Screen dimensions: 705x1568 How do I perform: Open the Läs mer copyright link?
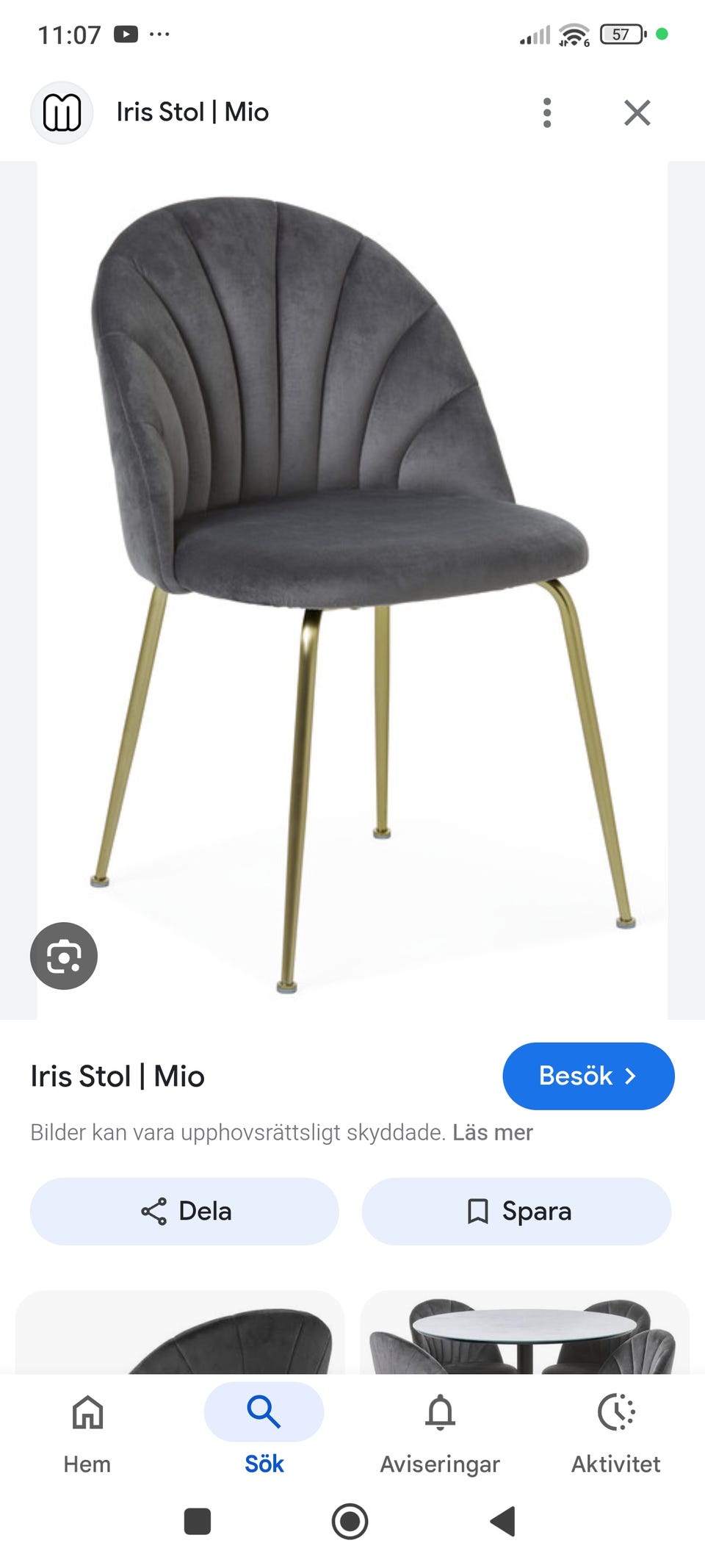point(492,1132)
